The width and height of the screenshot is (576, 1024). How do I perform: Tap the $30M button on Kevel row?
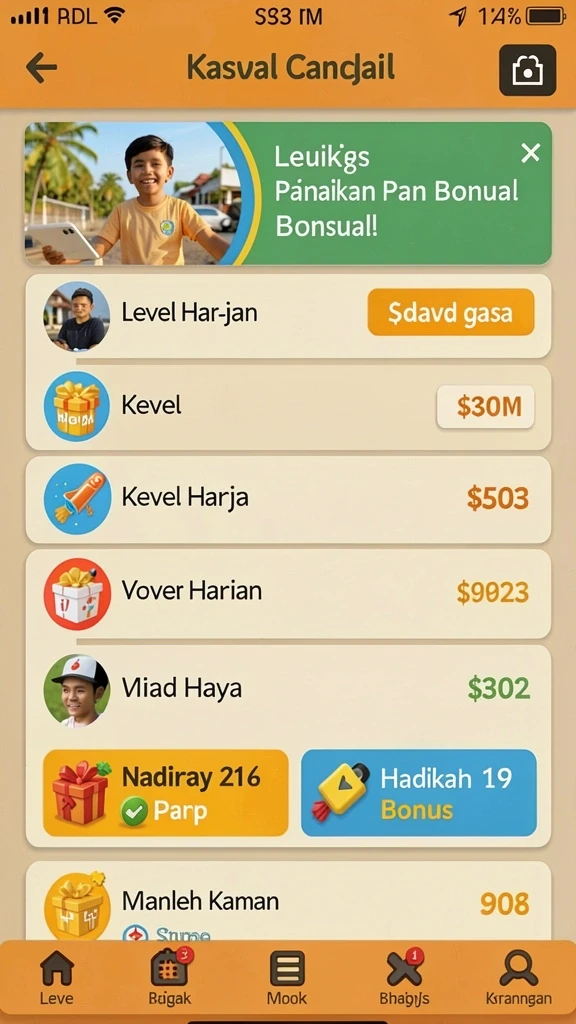coord(486,406)
